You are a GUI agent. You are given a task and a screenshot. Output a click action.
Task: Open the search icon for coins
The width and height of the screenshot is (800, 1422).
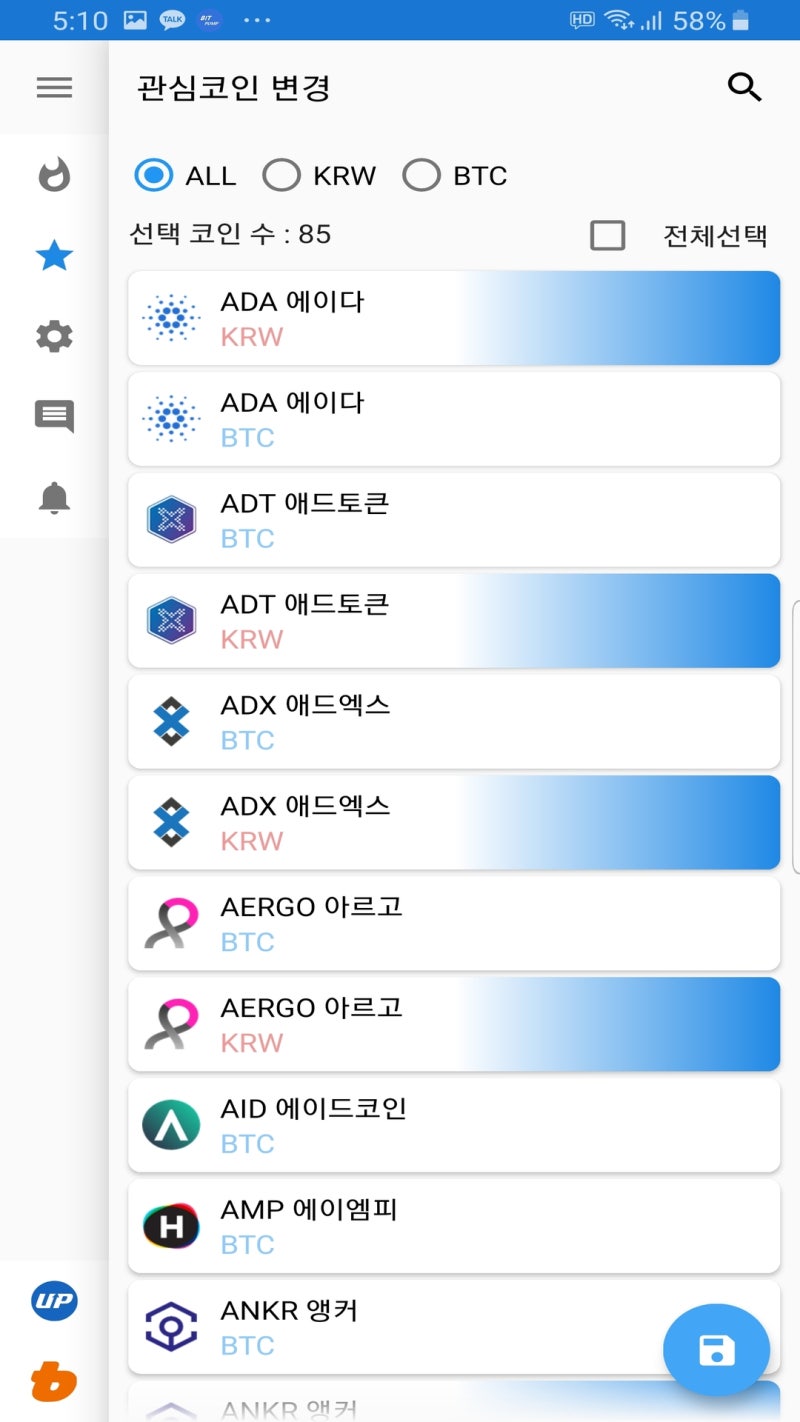744,87
